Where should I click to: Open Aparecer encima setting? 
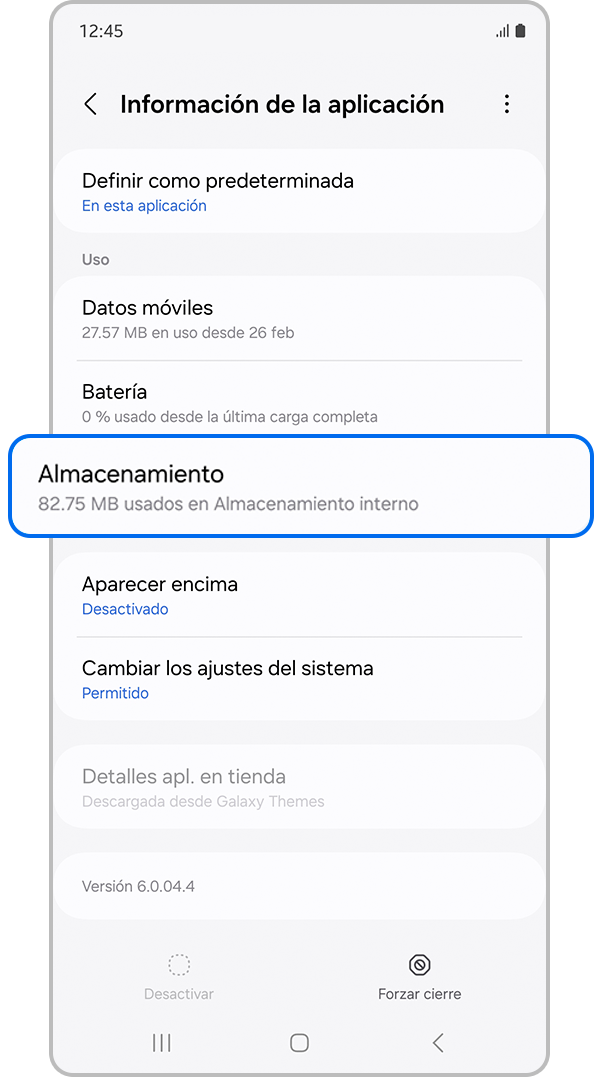tap(298, 594)
